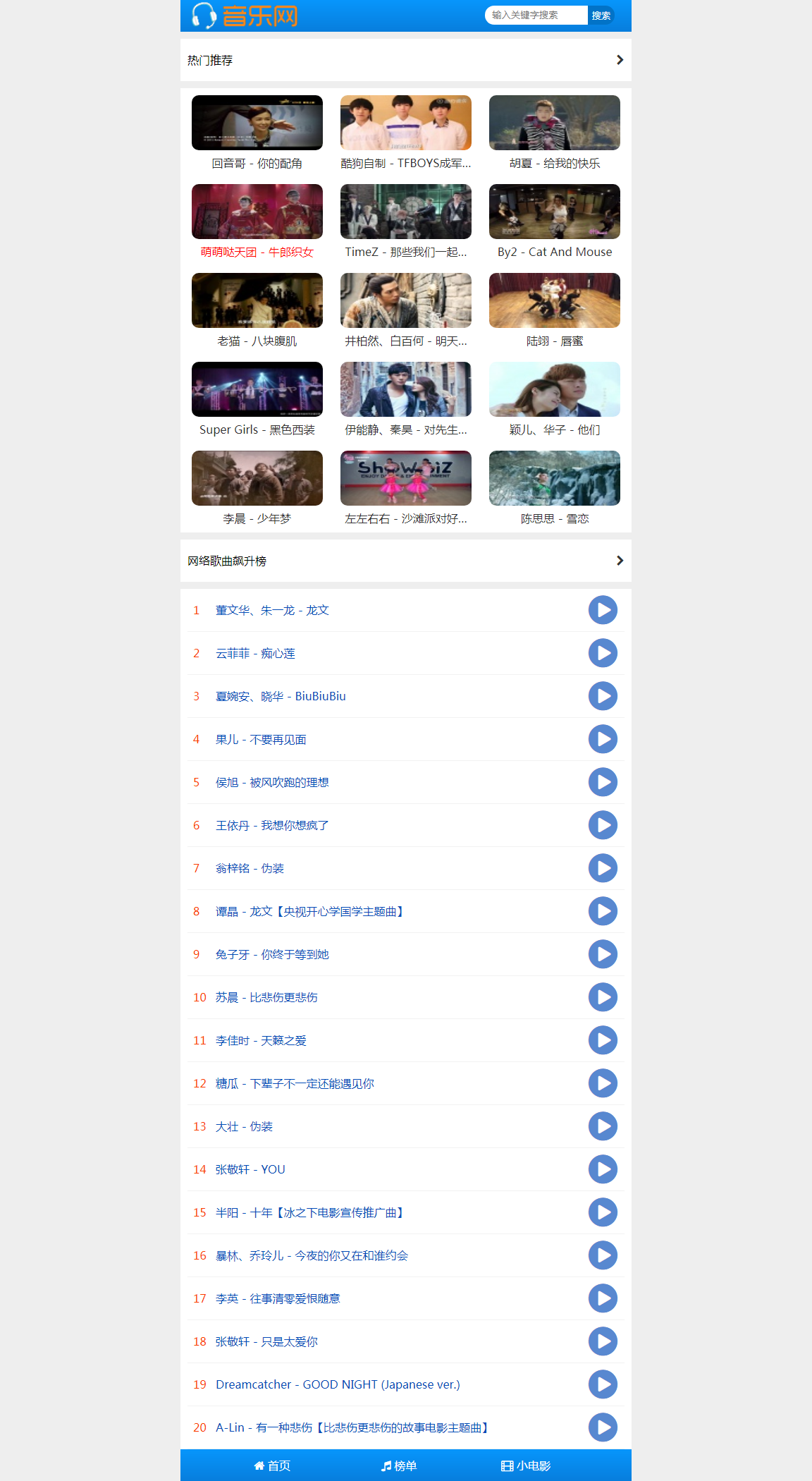This screenshot has width=812, height=1481.
Task: Open the 网络歌曲飙升榜 chevron
Action: pos(620,561)
